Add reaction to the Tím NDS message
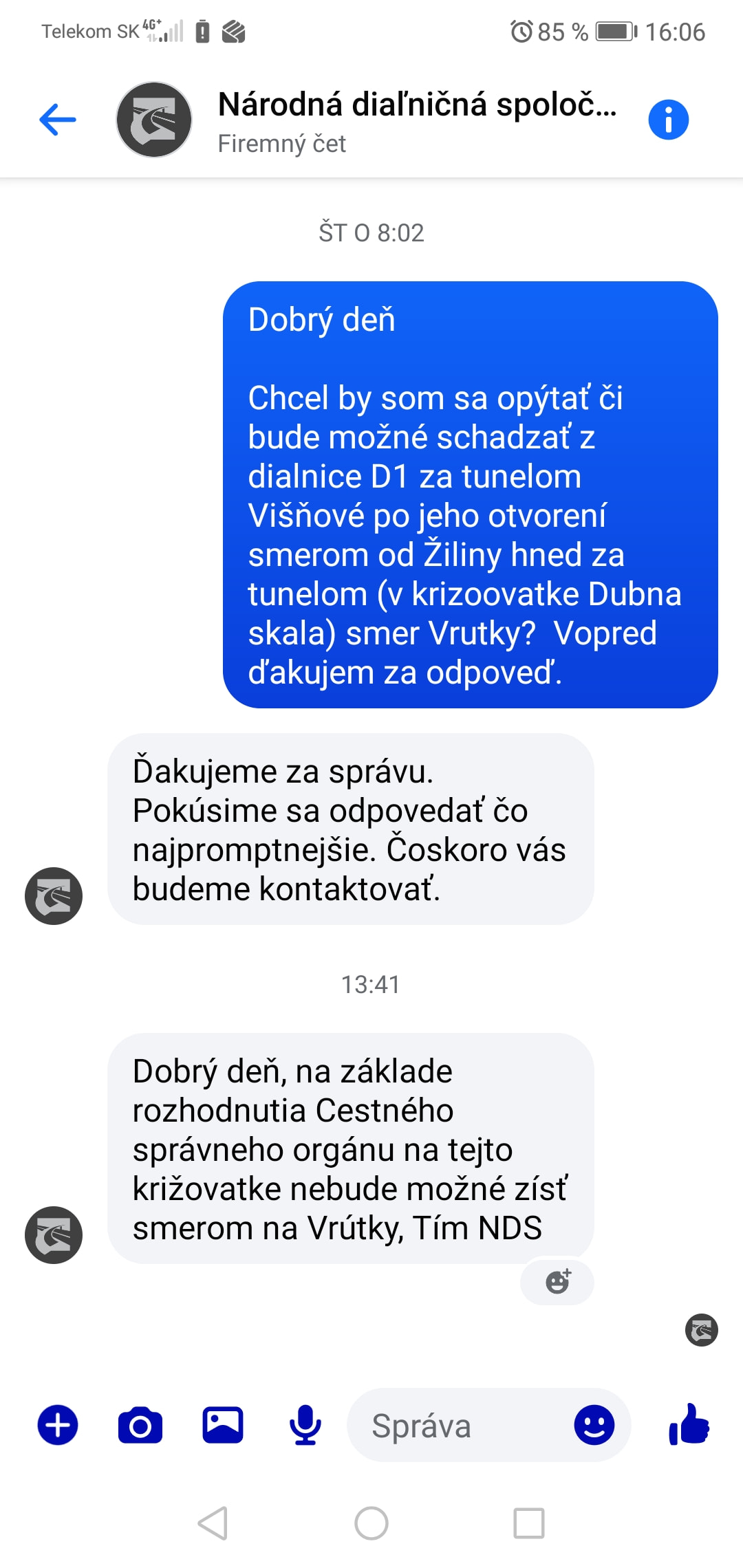Viewport: 743px width, 1568px height. (557, 1282)
